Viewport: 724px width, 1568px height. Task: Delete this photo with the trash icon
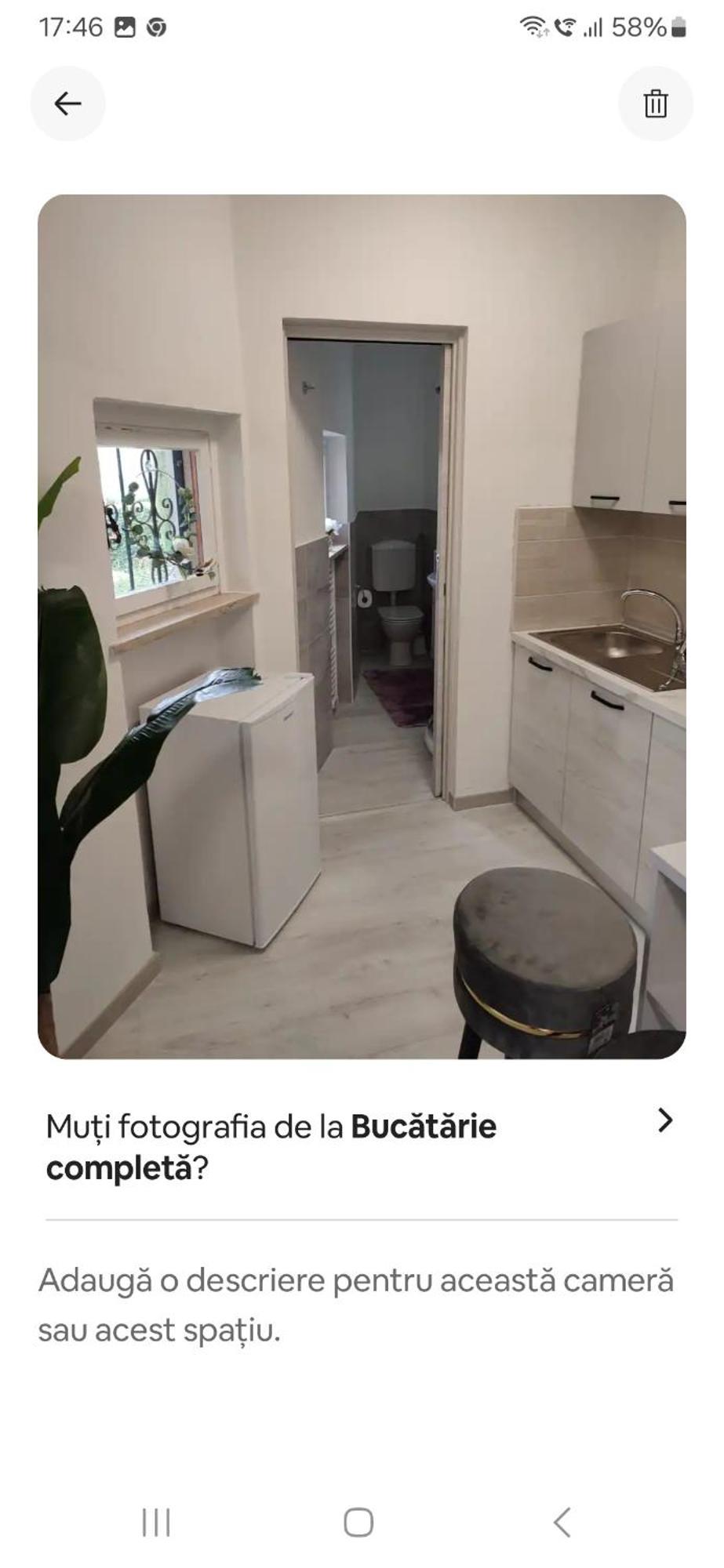[655, 103]
